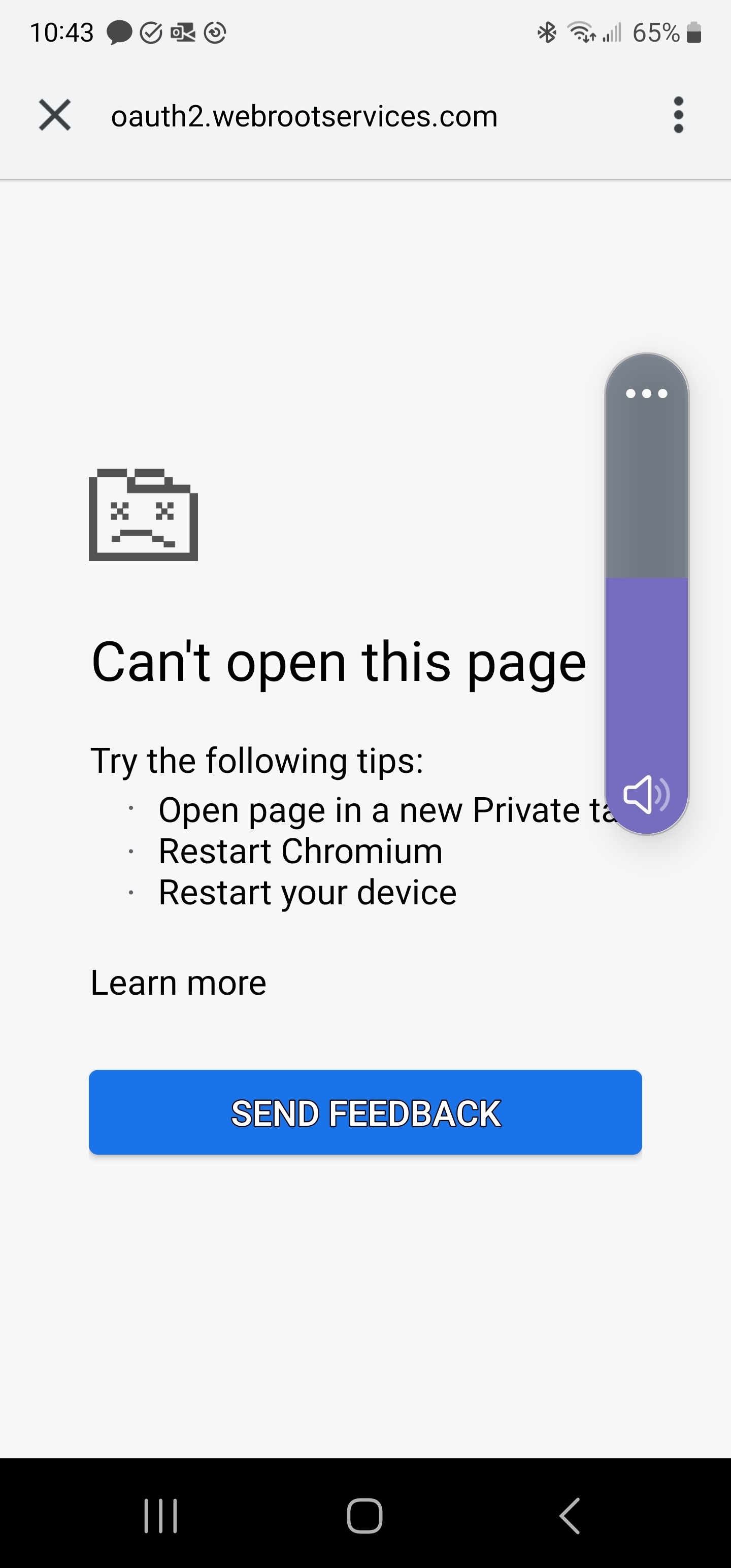Go to the home screen

[364, 1515]
